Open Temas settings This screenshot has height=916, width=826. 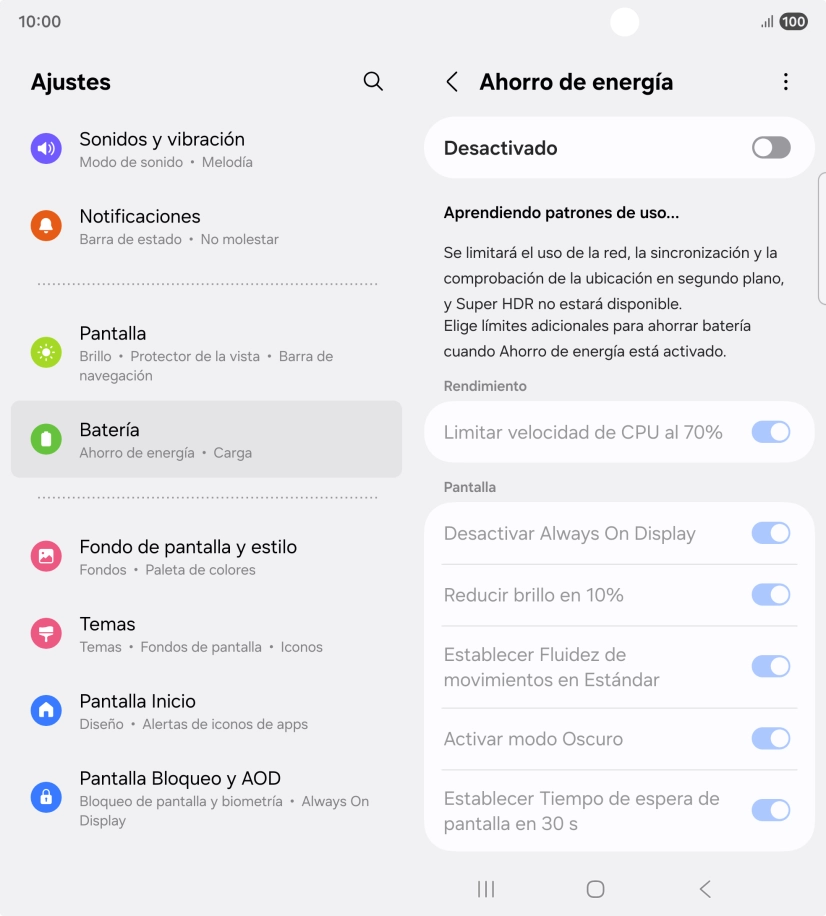coord(206,634)
